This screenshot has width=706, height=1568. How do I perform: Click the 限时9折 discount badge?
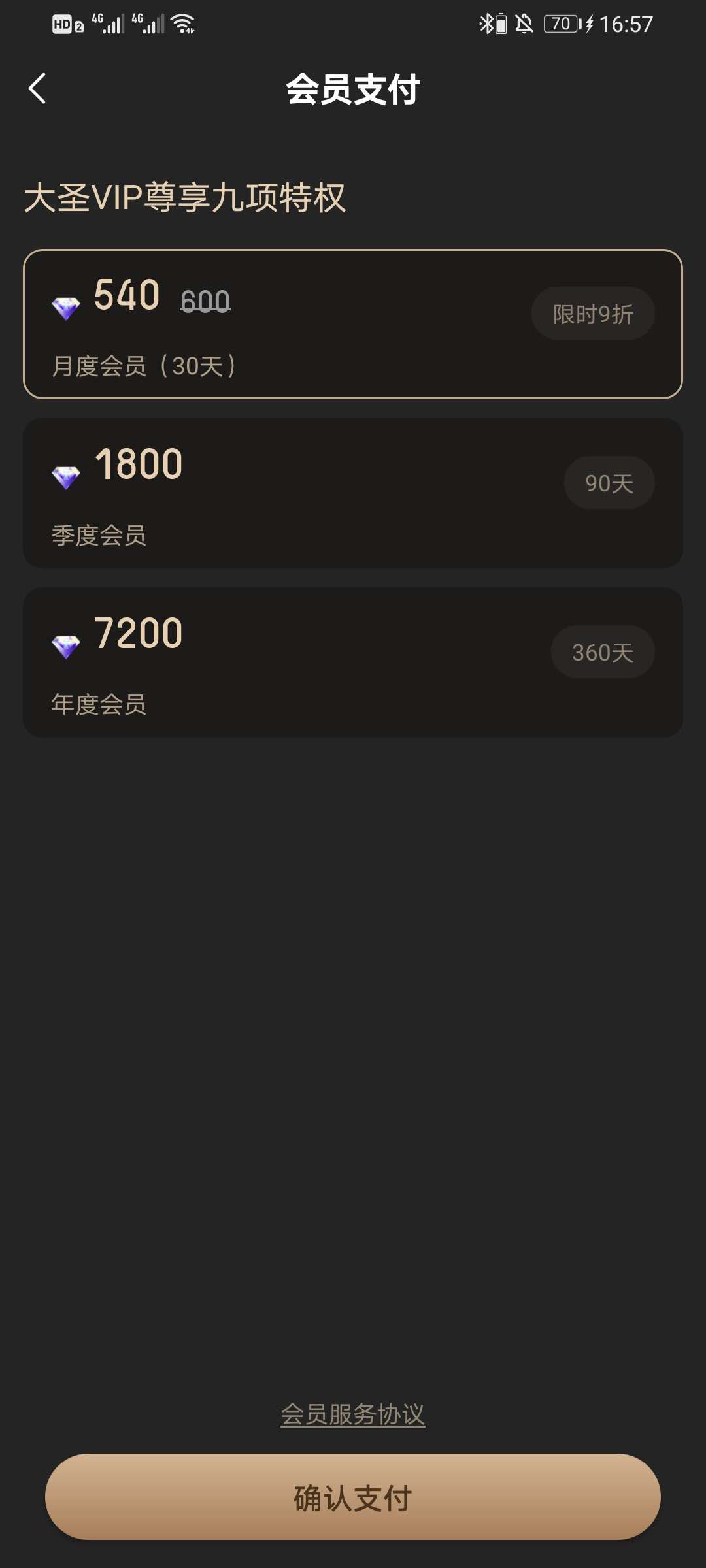point(592,313)
